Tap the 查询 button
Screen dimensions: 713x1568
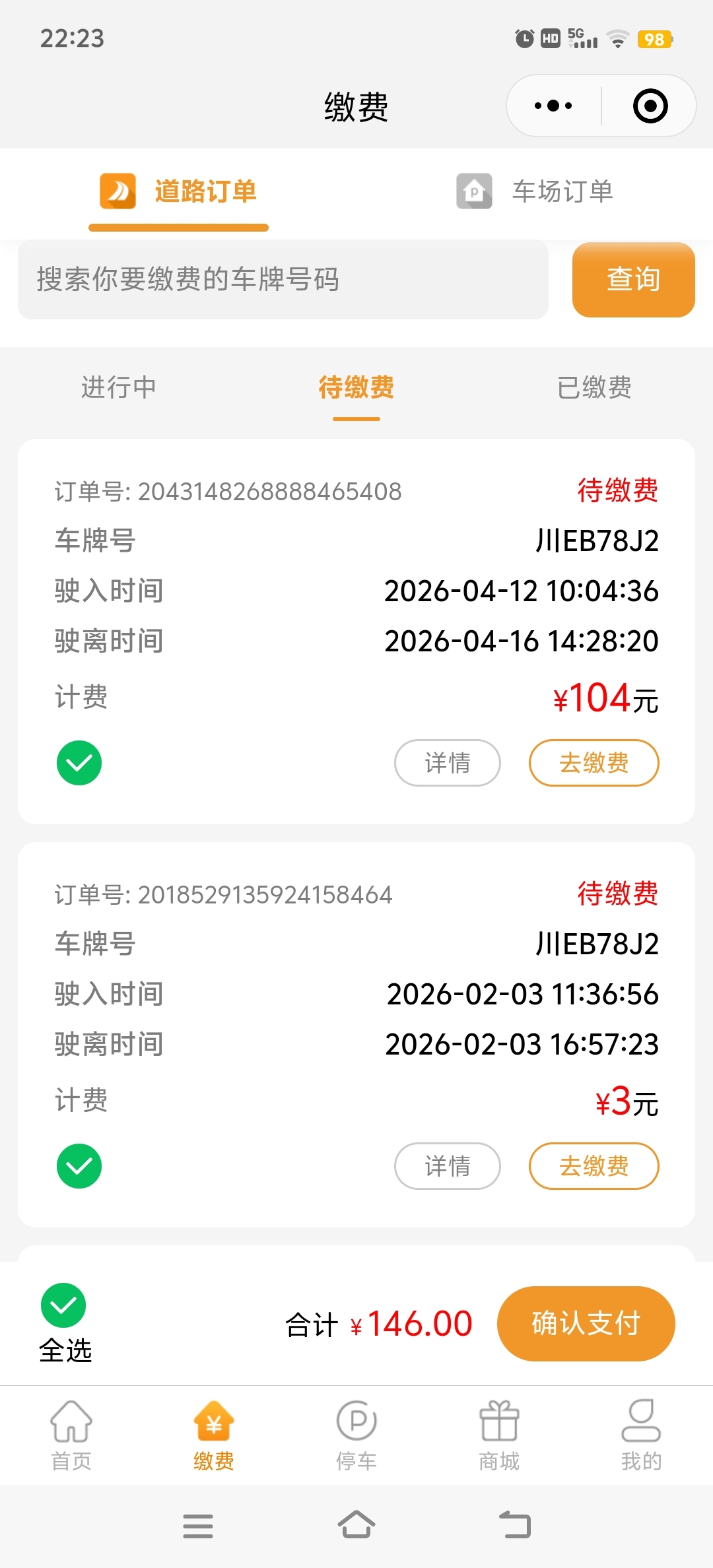(633, 279)
